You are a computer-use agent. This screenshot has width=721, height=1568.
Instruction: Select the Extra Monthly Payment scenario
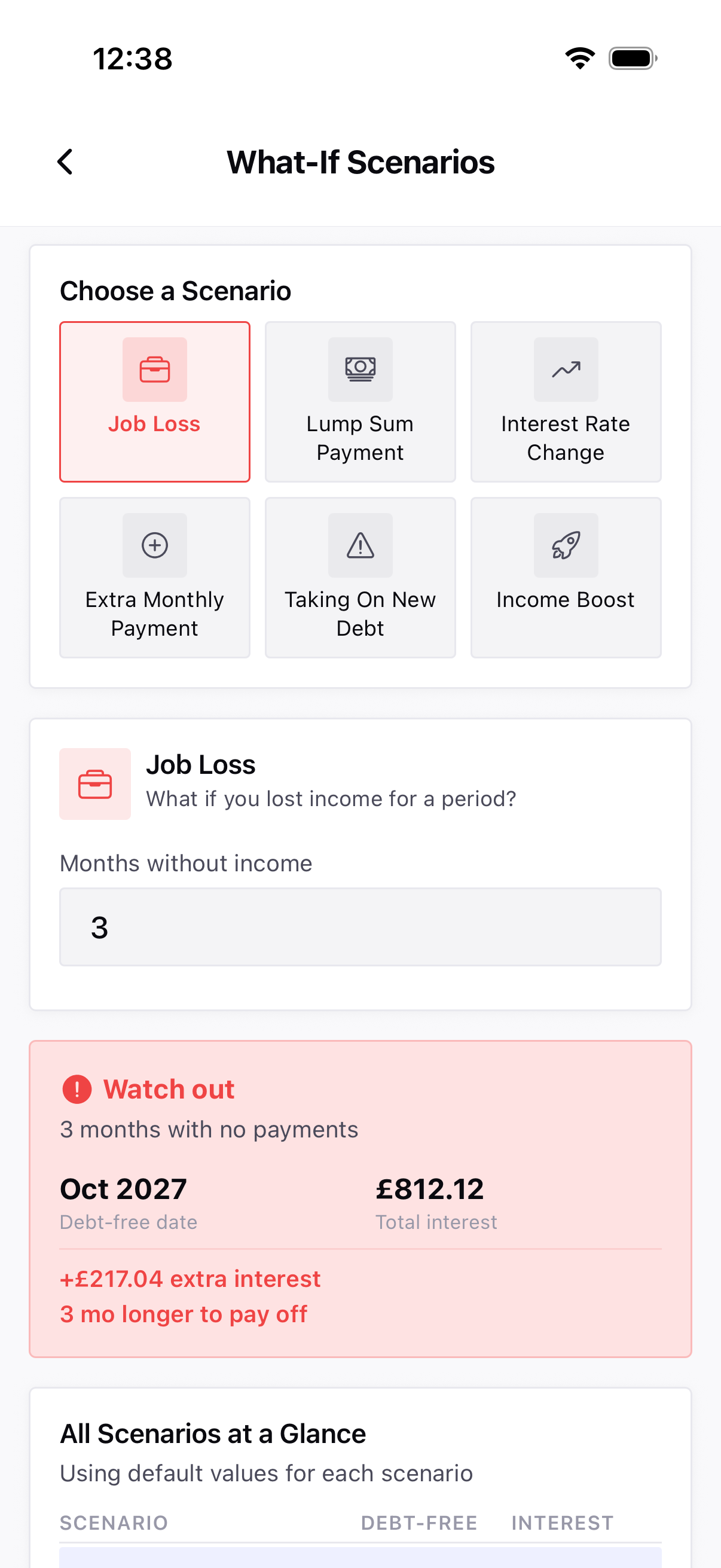coord(155,577)
